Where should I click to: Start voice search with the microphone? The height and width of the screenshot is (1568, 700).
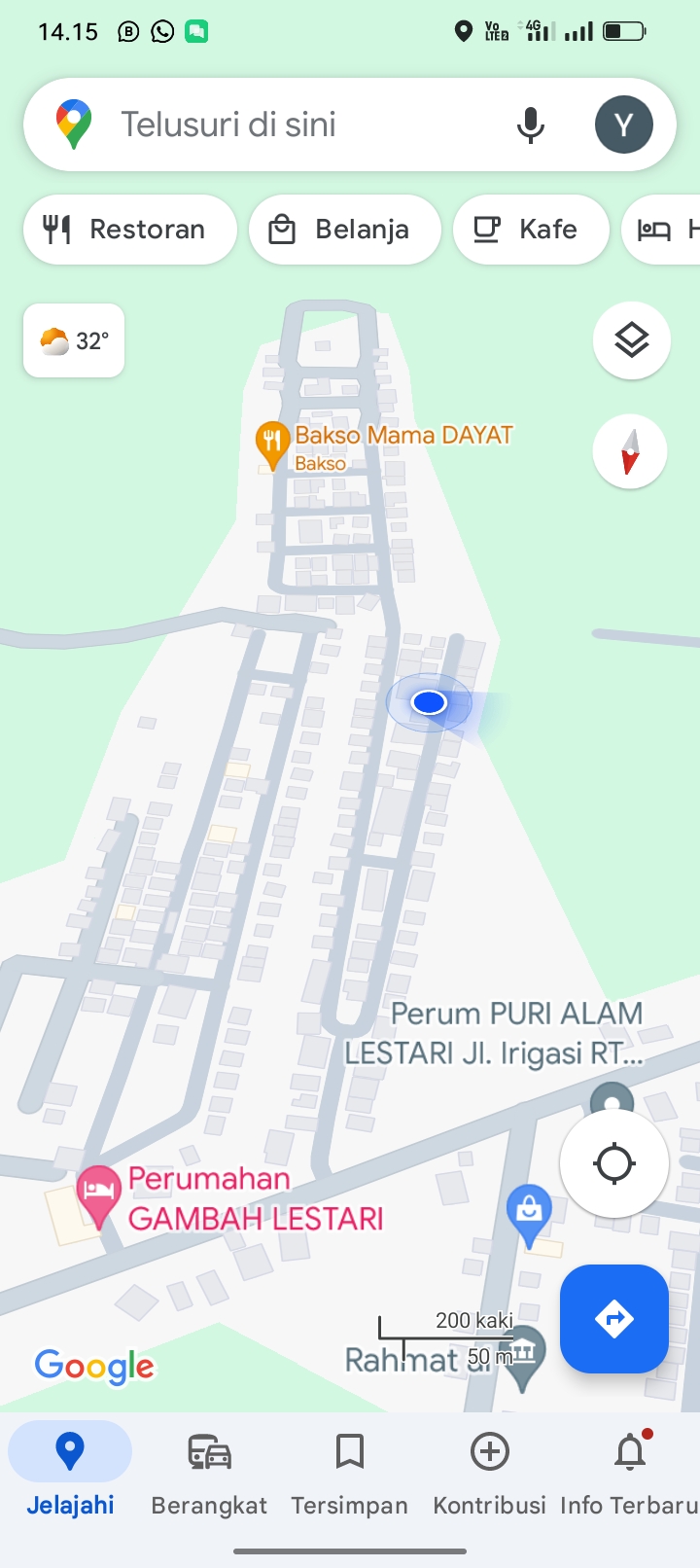[x=530, y=125]
